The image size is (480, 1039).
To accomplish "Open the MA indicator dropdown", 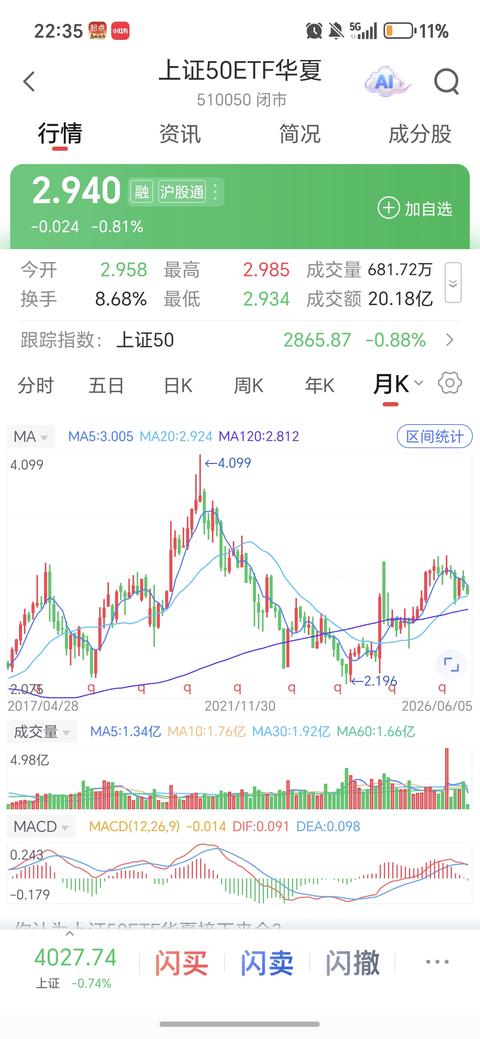I will tap(30, 437).
